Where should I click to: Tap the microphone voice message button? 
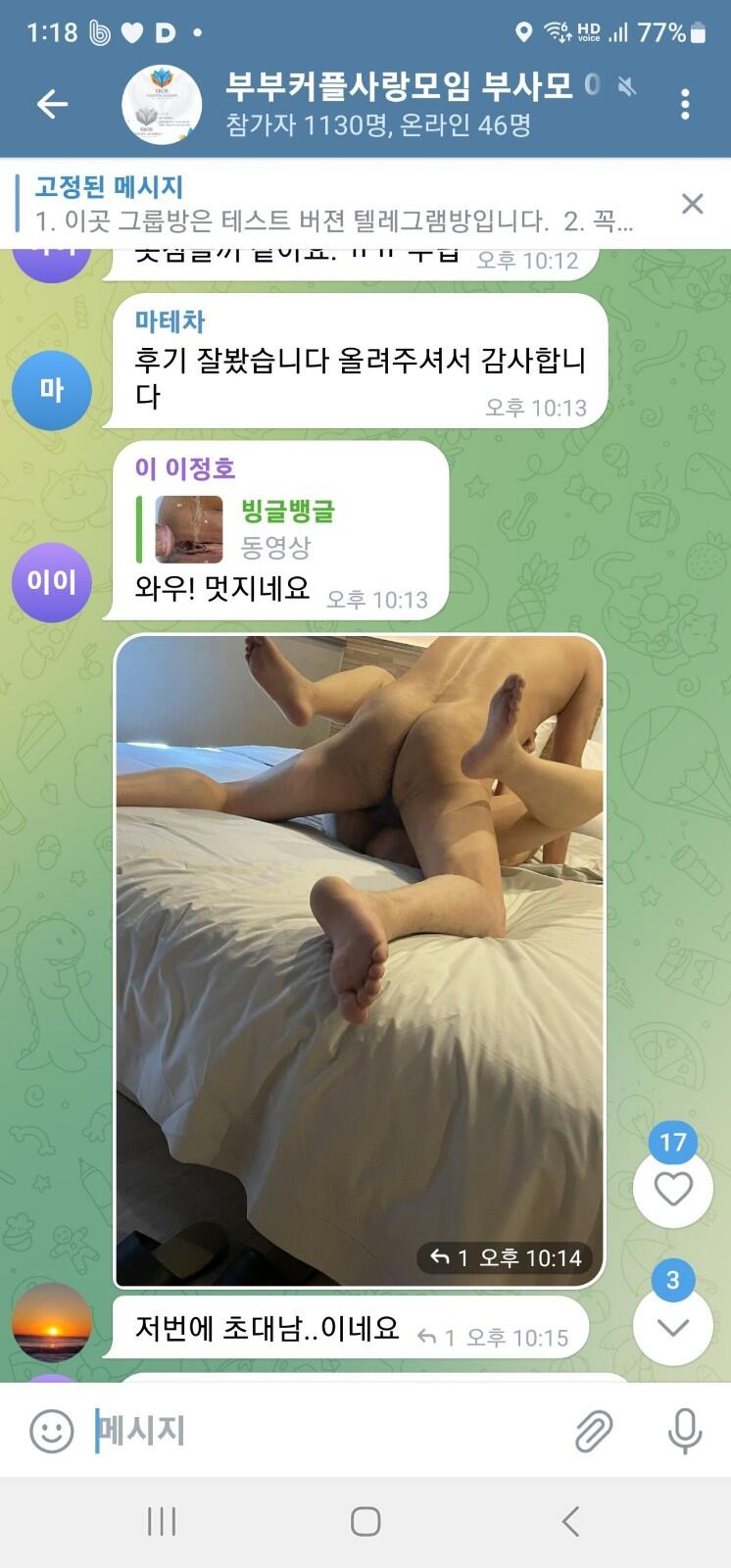685,1431
